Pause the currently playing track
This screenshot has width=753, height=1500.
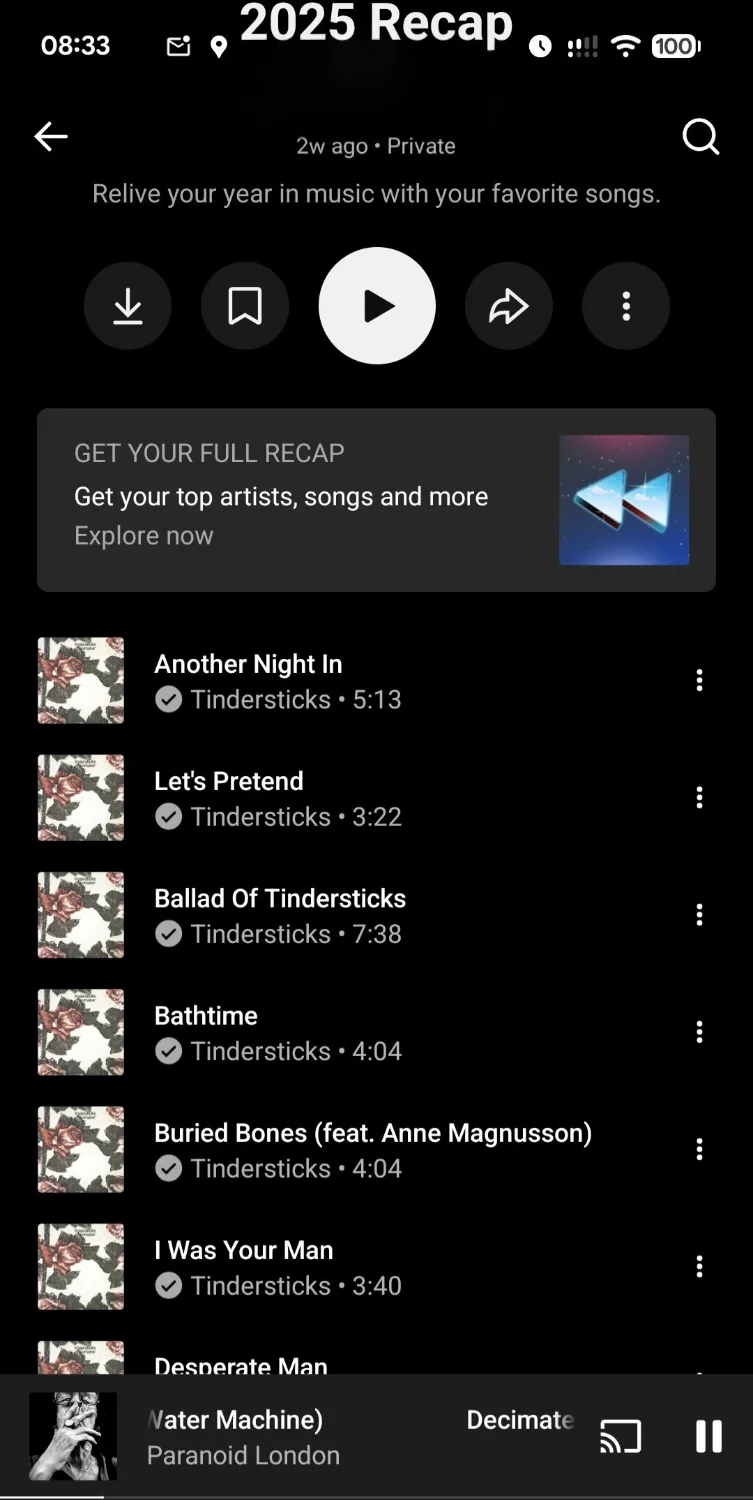[x=709, y=1436]
